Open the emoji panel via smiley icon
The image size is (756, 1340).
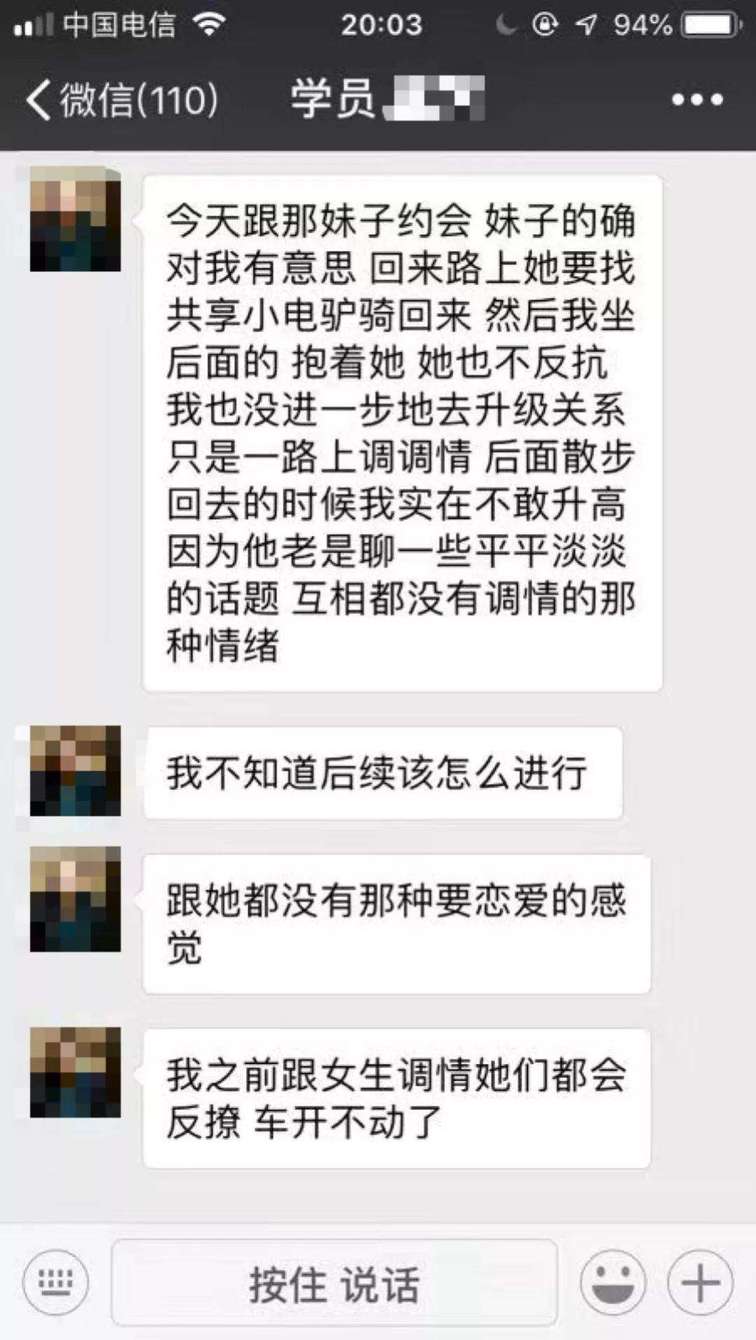[614, 1281]
